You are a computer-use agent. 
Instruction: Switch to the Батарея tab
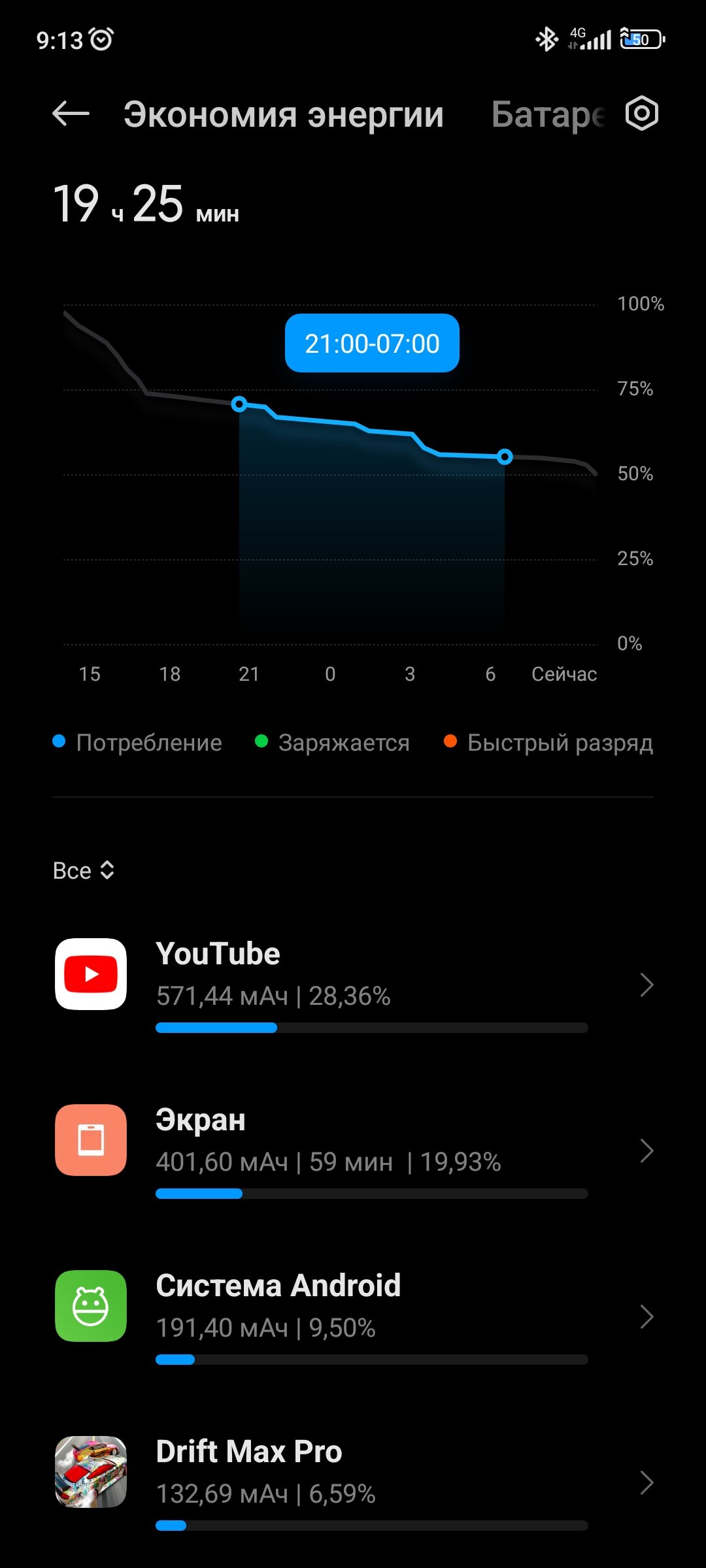548,115
